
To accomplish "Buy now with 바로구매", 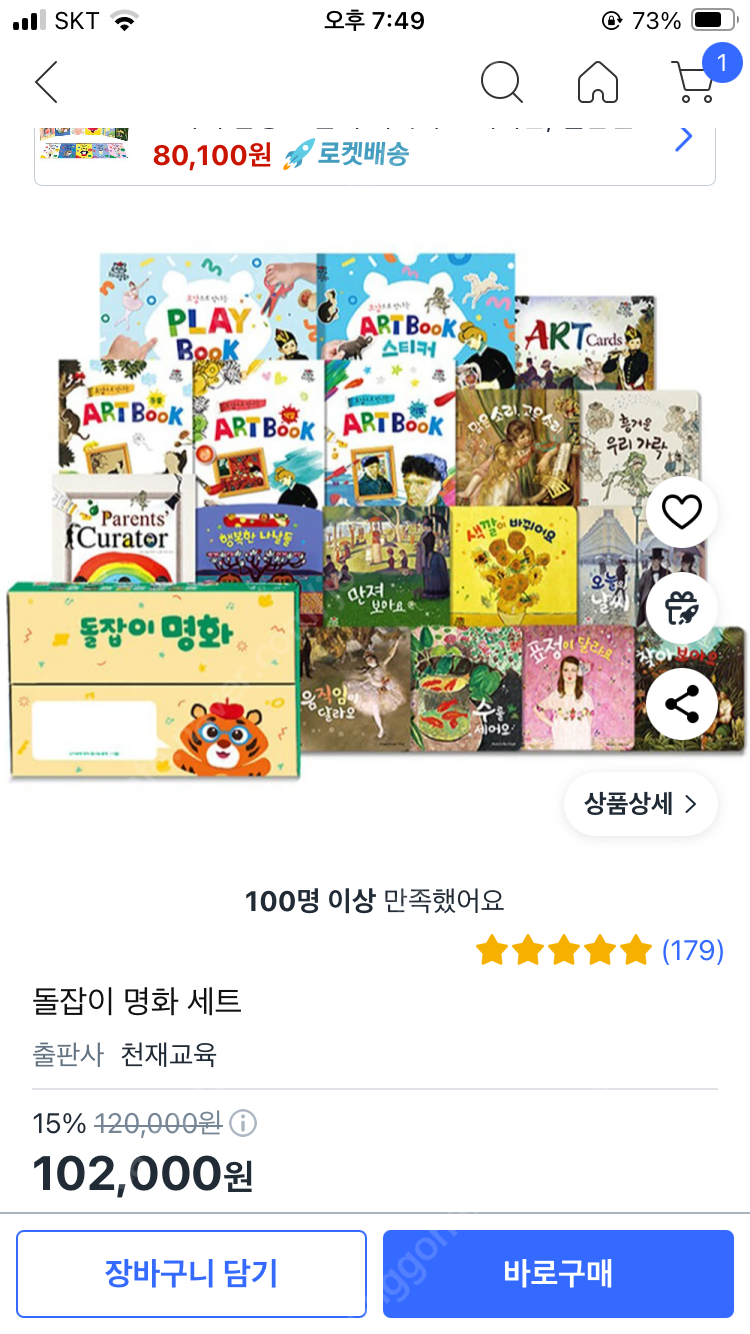I will point(558,1274).
